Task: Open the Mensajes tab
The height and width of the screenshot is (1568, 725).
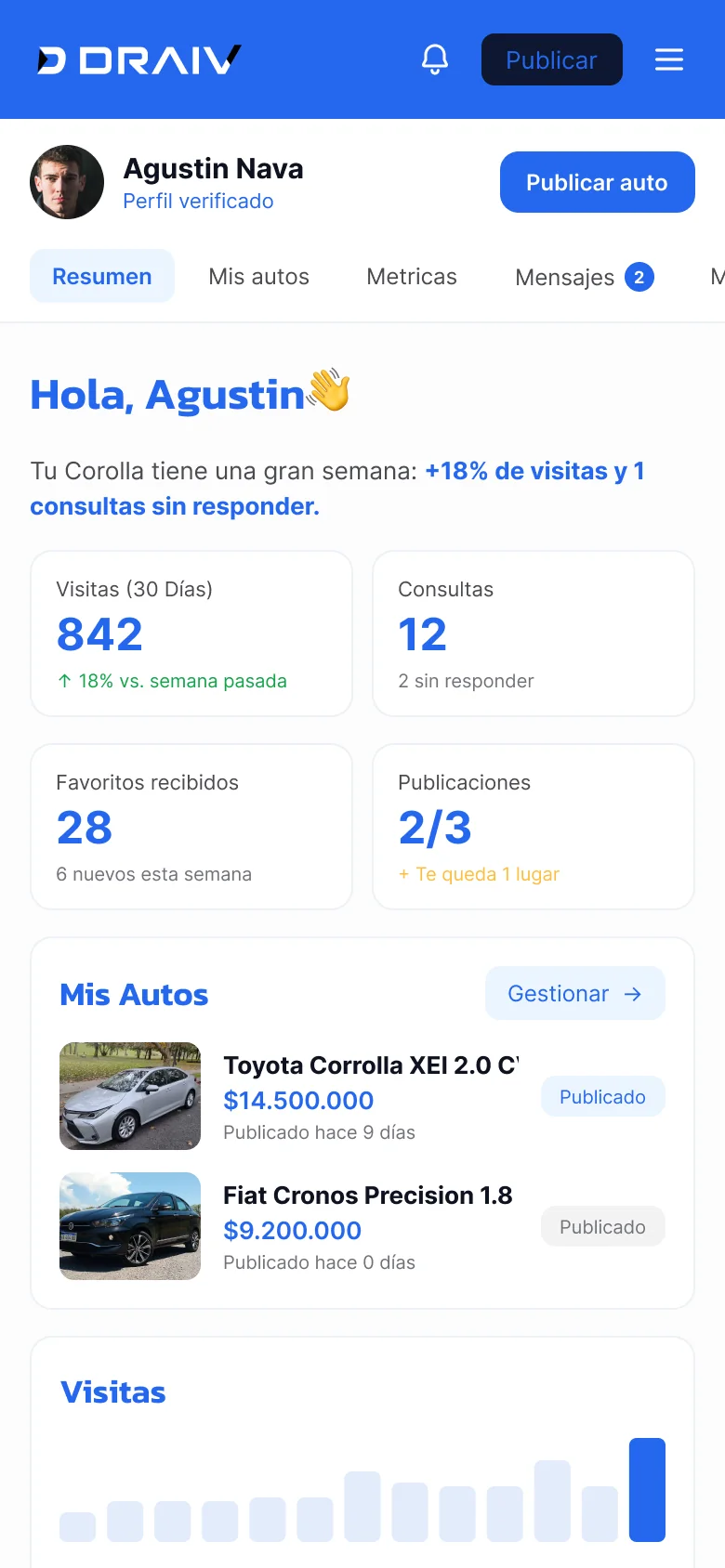Action: [x=585, y=277]
